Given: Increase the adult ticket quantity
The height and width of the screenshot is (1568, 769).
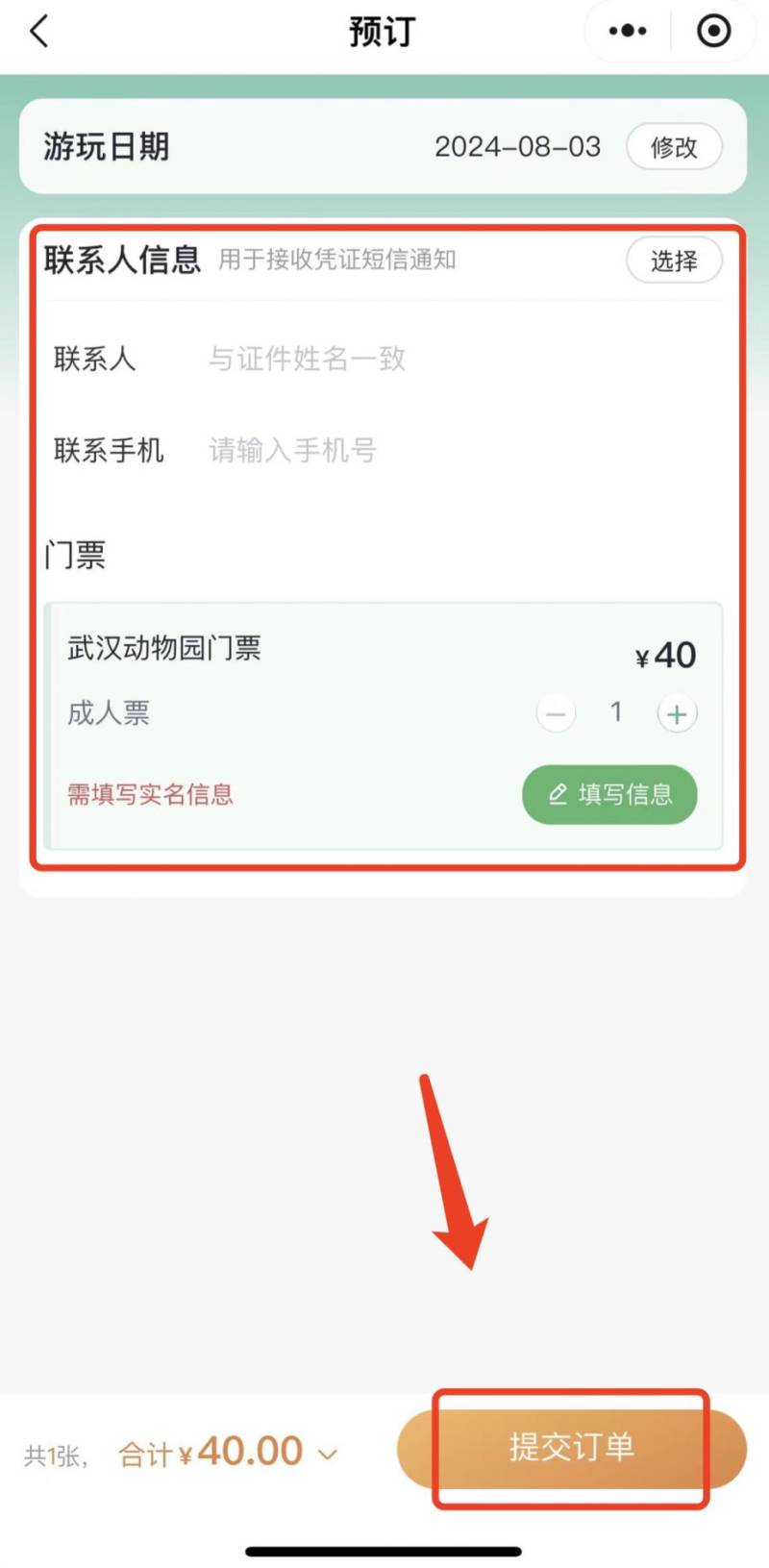Looking at the screenshot, I should coord(677,714).
